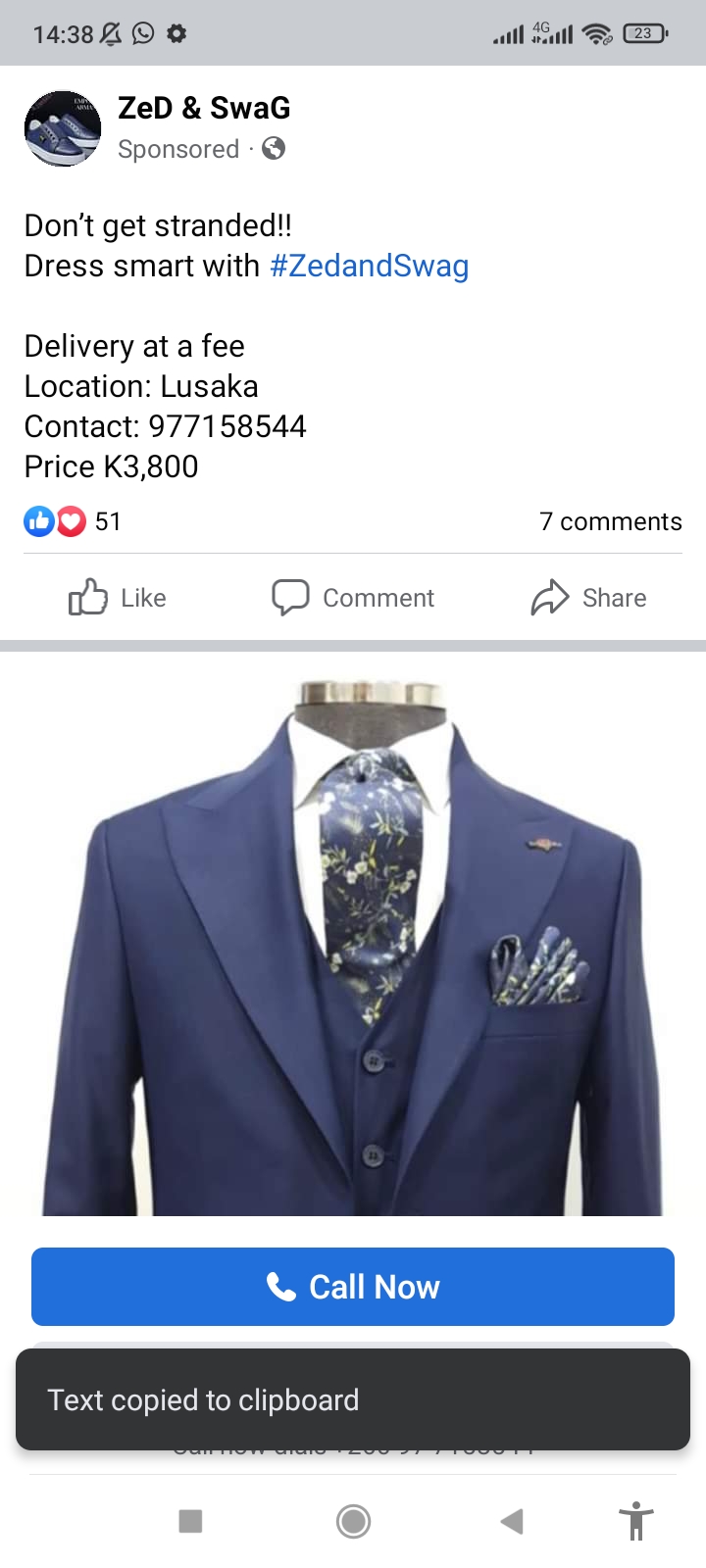Open the #ZedandSwag hashtag
The image size is (706, 1568).
pyautogui.click(x=369, y=266)
